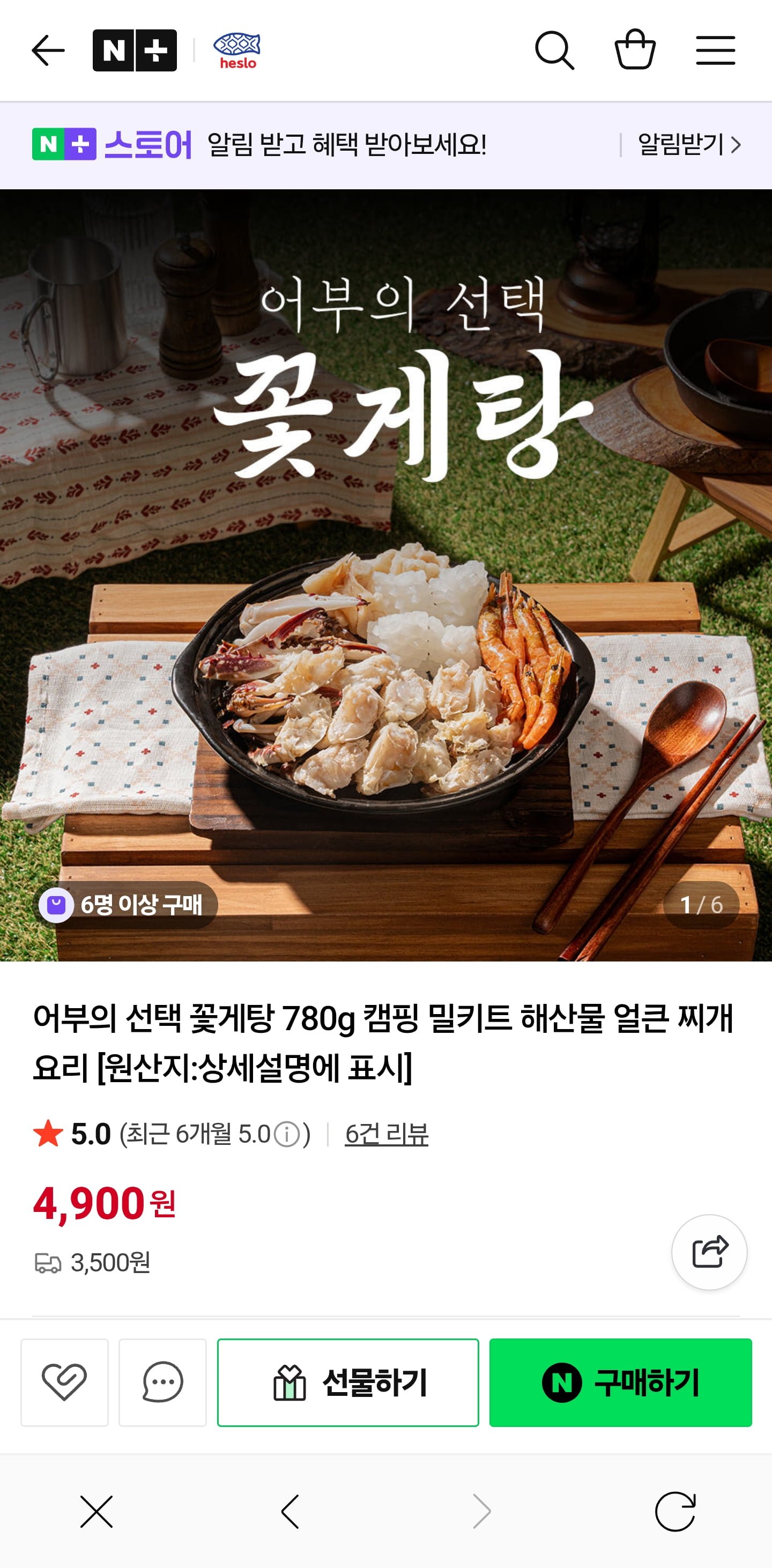Viewport: 772px width, 1568px height.
Task: Open the search icon
Action: coord(554,50)
